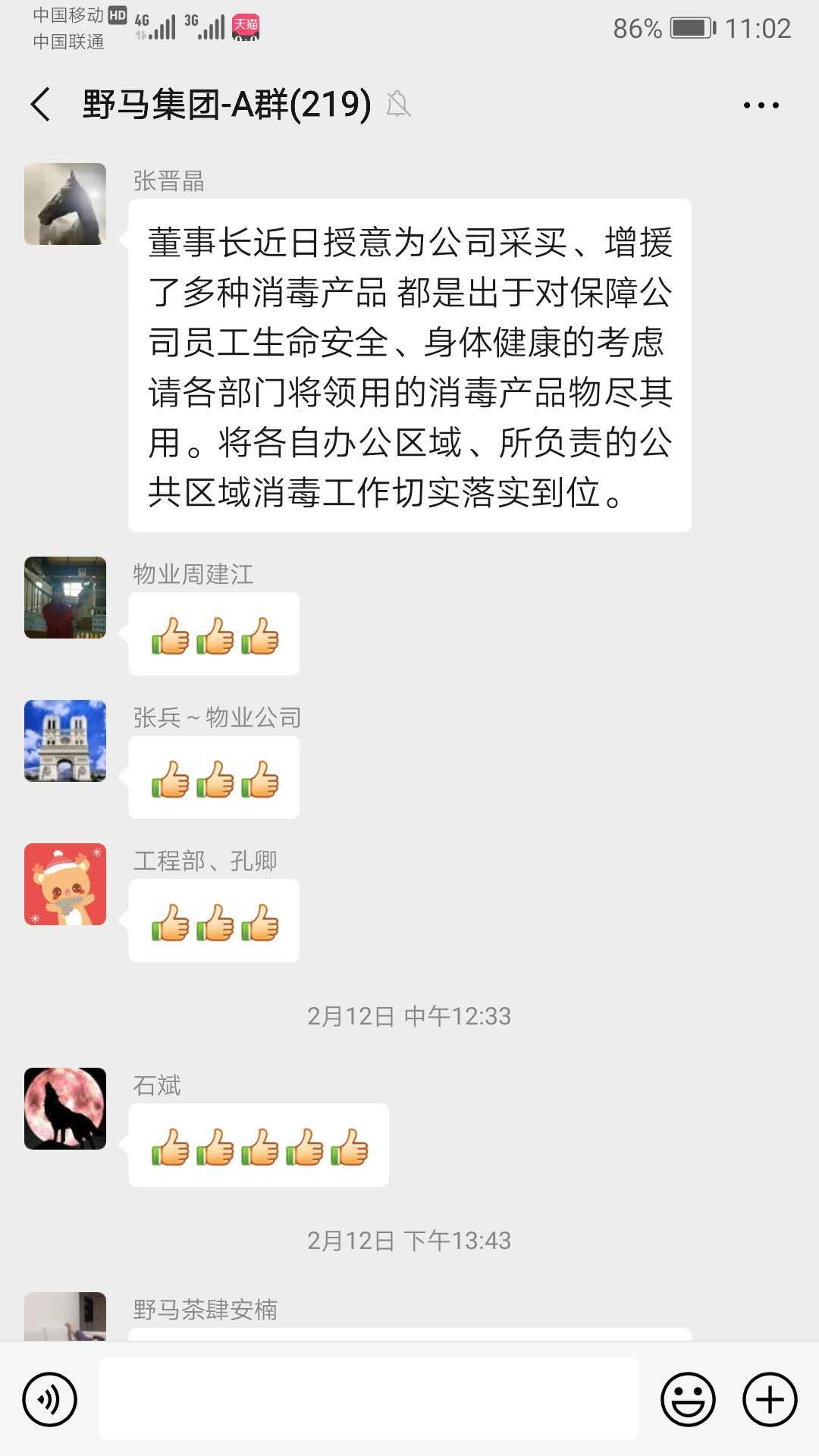Switch to voice message mode
Screen dimensions: 819x1456
tap(52, 1398)
